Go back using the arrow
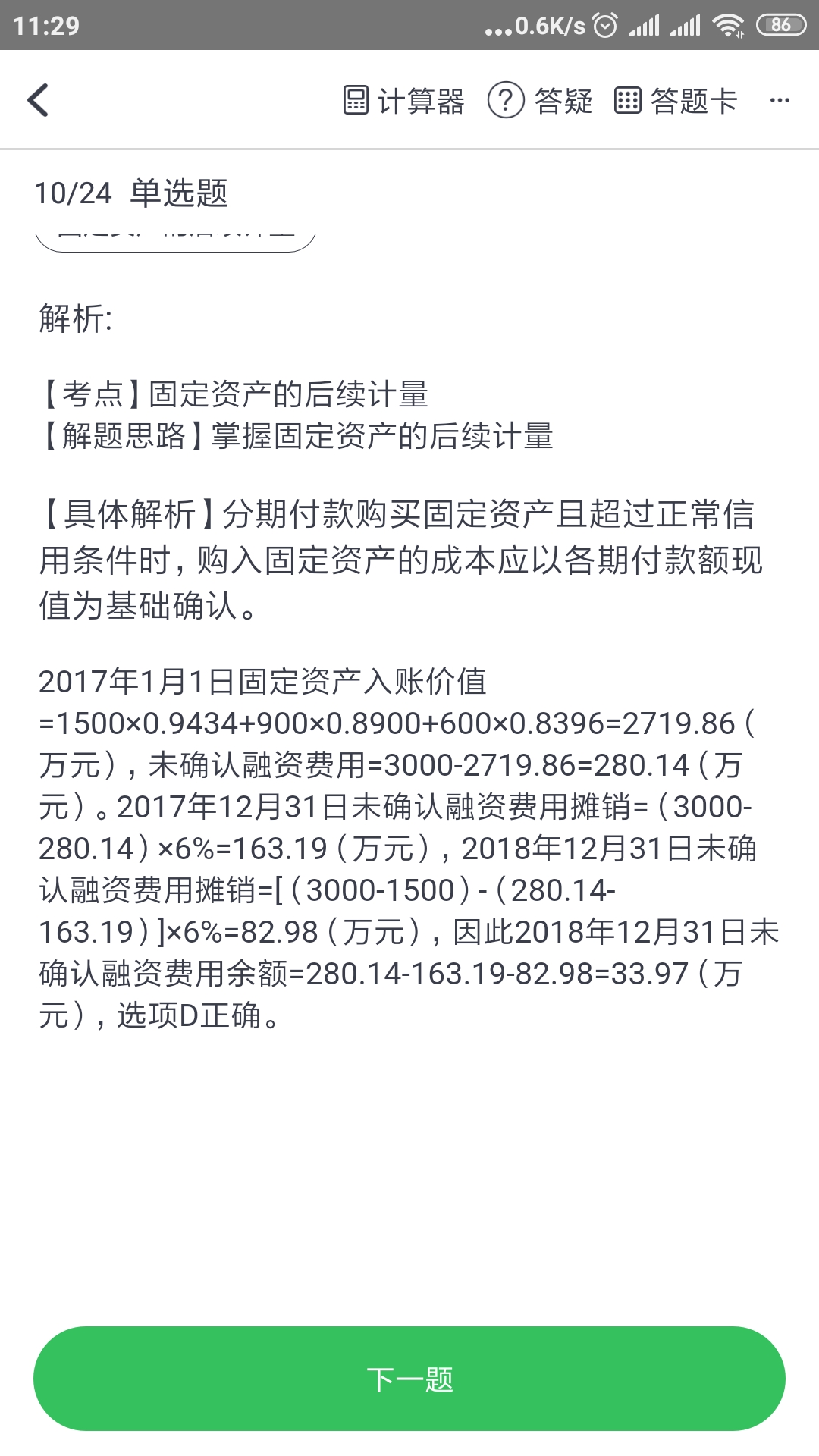Image resolution: width=819 pixels, height=1456 pixels. (x=38, y=100)
